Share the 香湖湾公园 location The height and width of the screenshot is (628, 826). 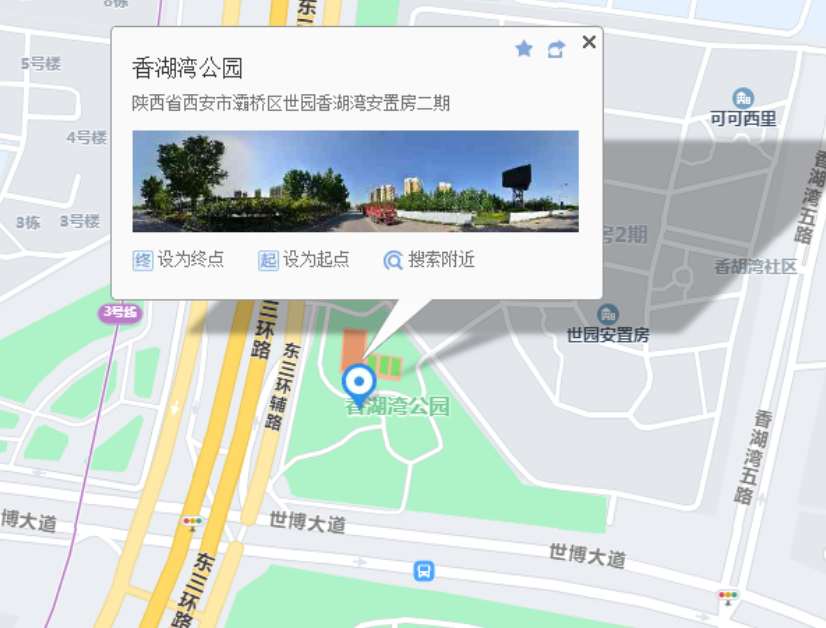click(x=556, y=48)
